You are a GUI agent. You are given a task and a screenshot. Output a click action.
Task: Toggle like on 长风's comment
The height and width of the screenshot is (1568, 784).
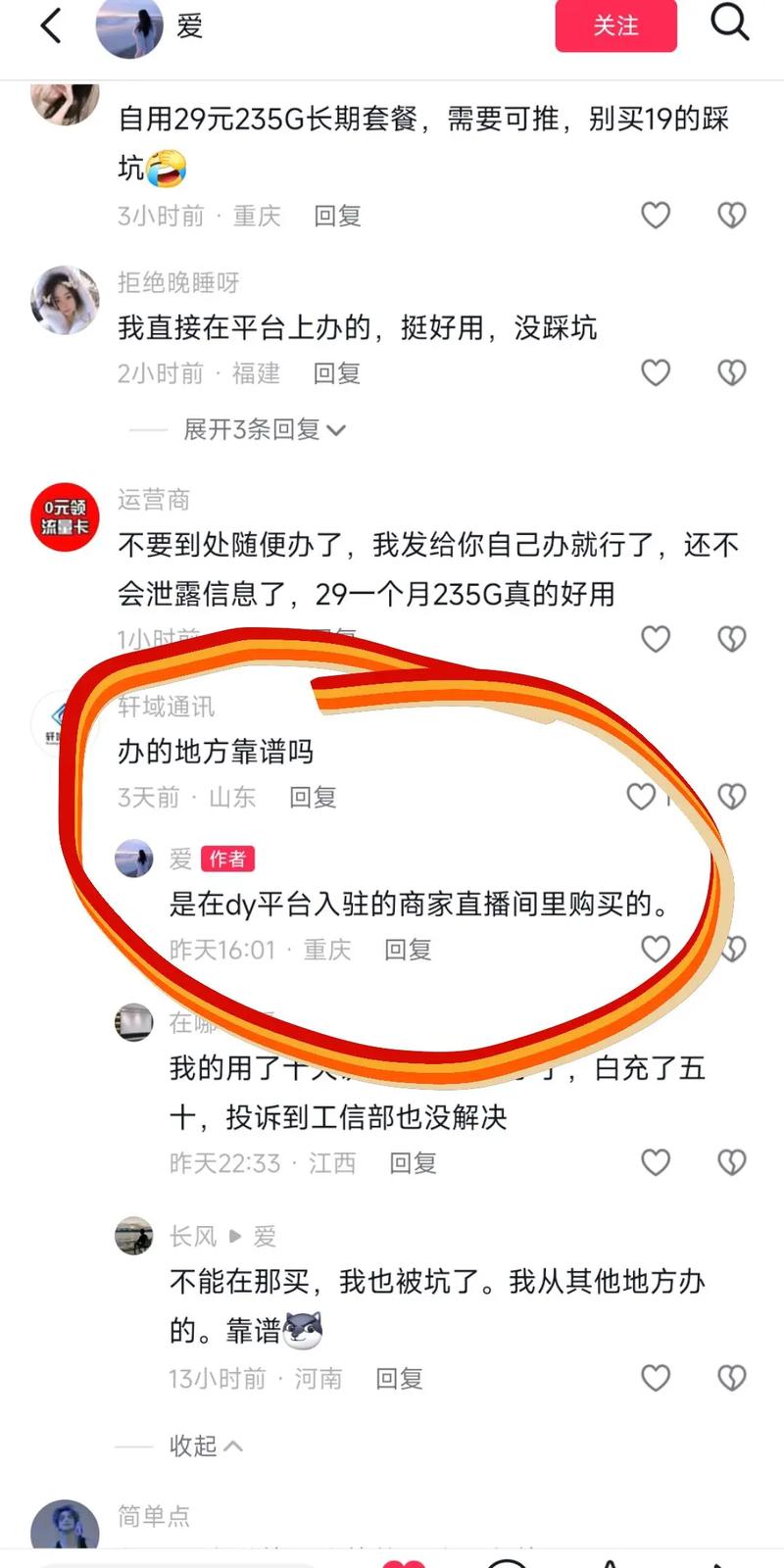coord(655,1379)
